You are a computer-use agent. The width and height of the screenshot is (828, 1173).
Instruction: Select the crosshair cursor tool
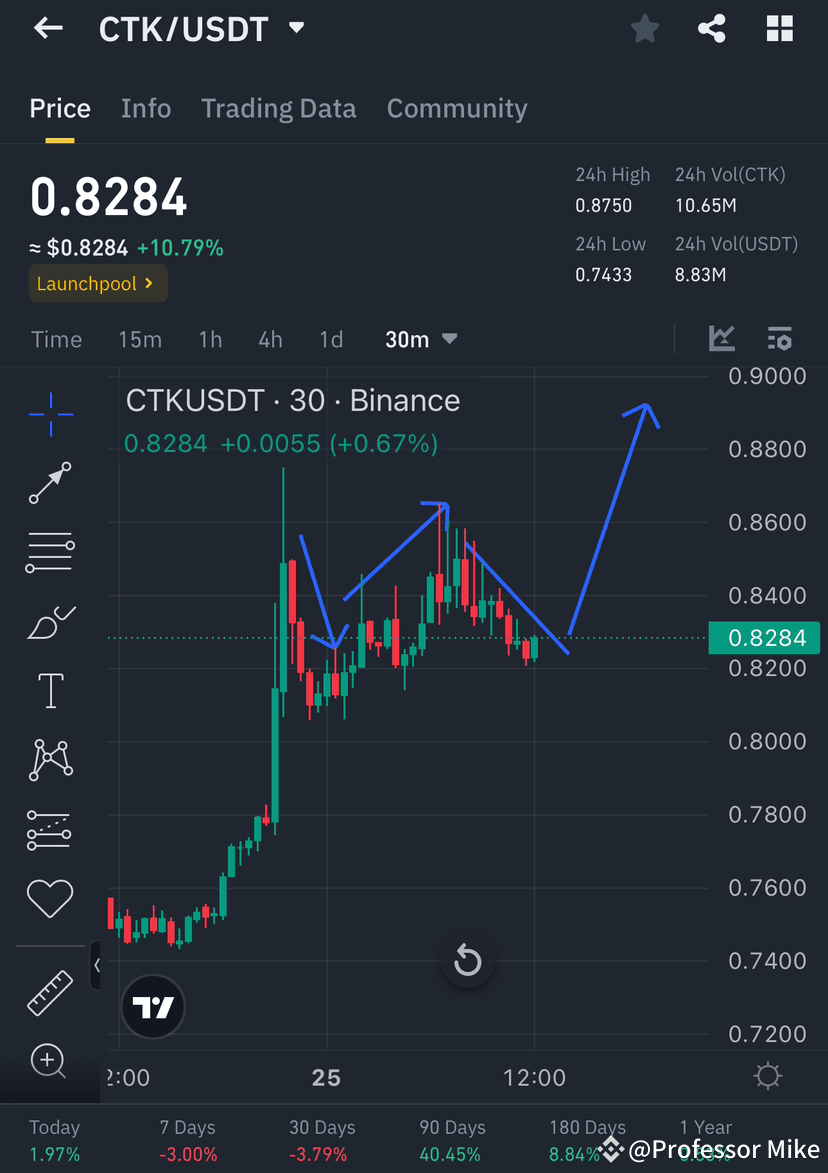(x=50, y=414)
